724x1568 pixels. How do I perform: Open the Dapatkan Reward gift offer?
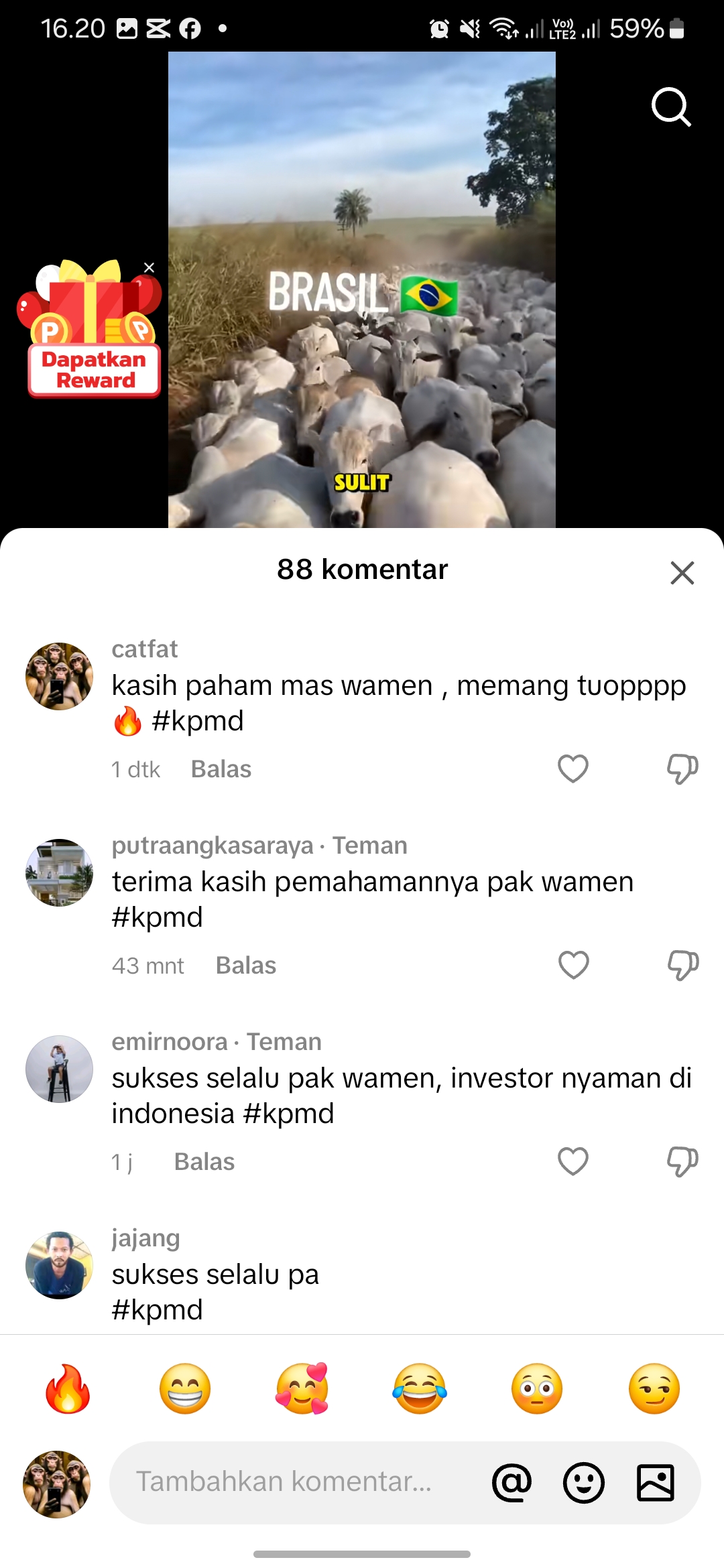click(91, 330)
